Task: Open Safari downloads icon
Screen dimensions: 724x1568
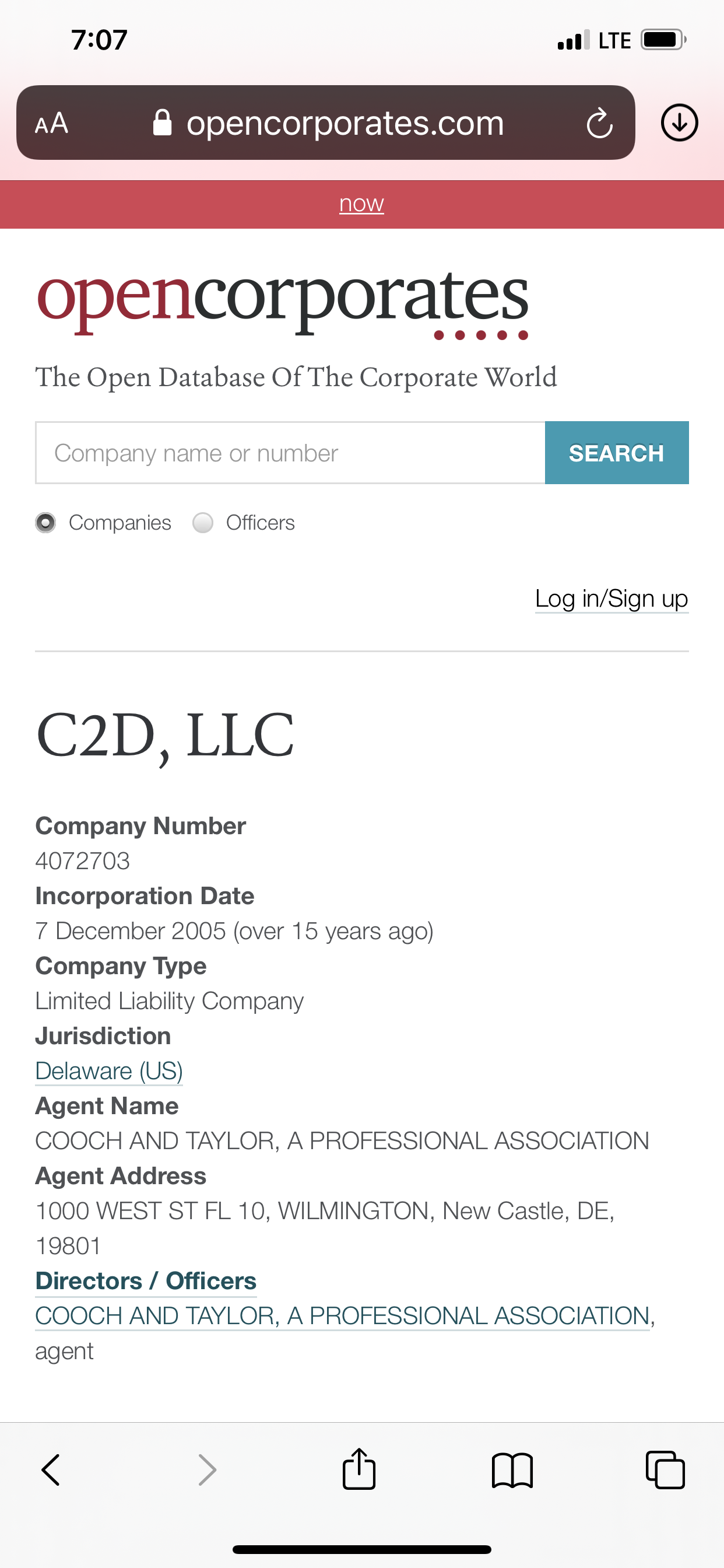Action: pos(679,123)
